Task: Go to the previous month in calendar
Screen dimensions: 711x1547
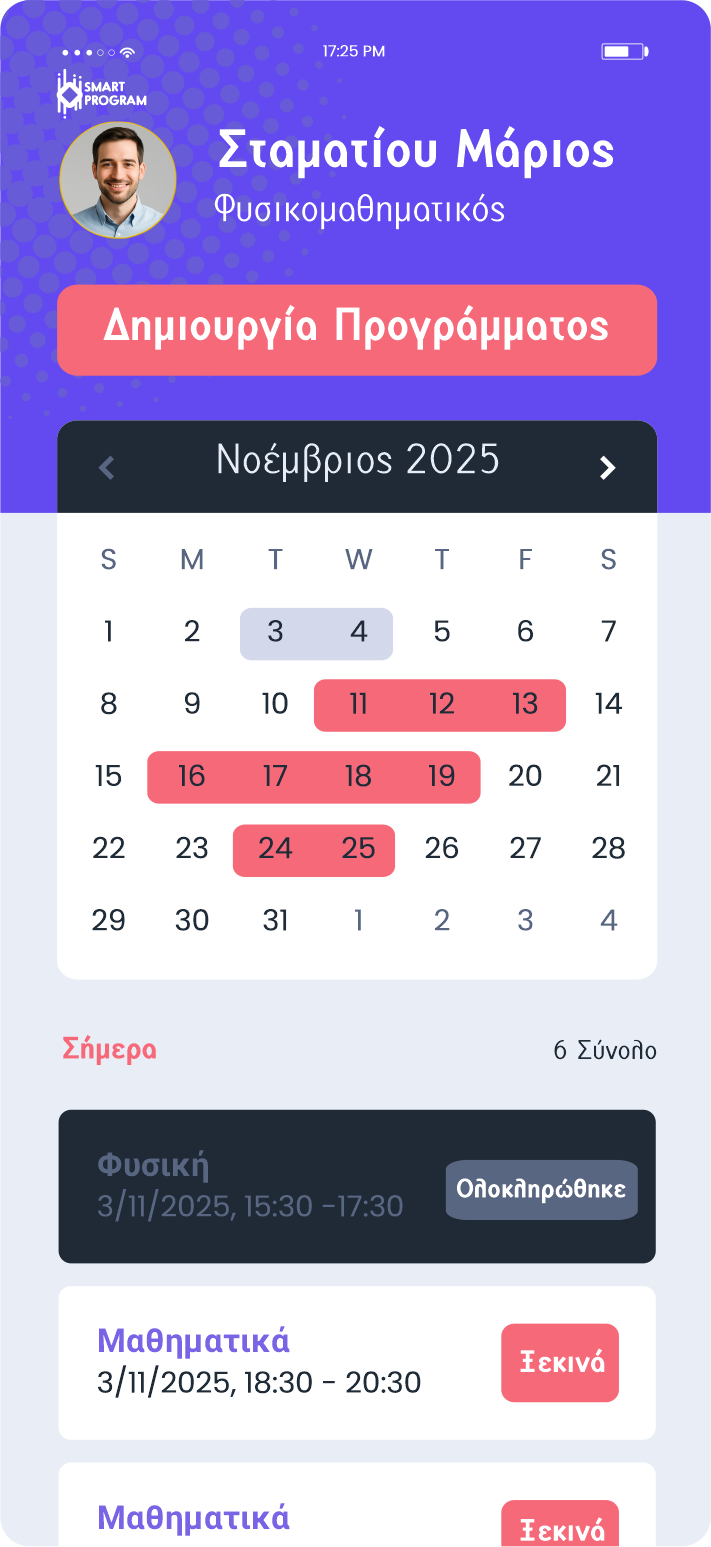Action: (x=107, y=467)
